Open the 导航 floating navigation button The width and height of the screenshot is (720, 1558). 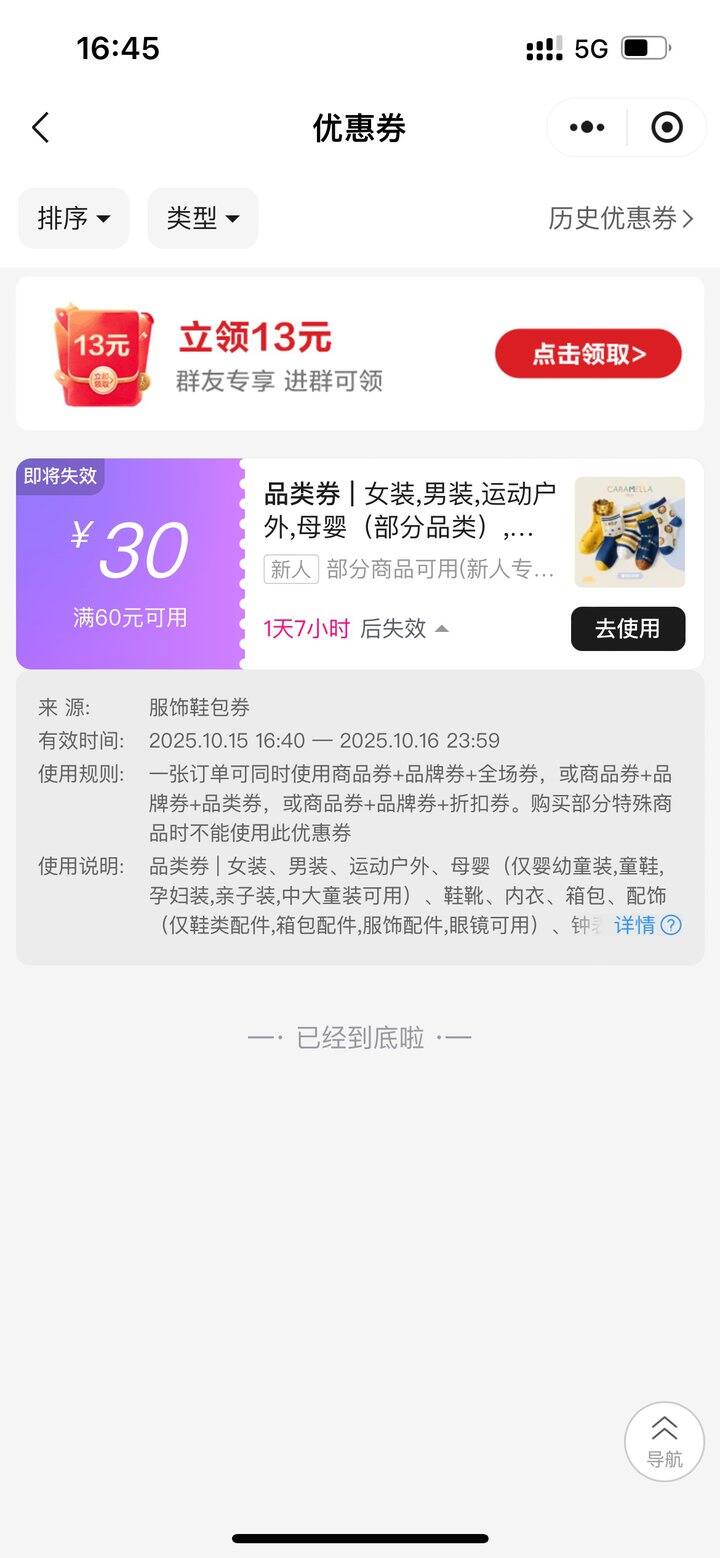pos(664,1442)
